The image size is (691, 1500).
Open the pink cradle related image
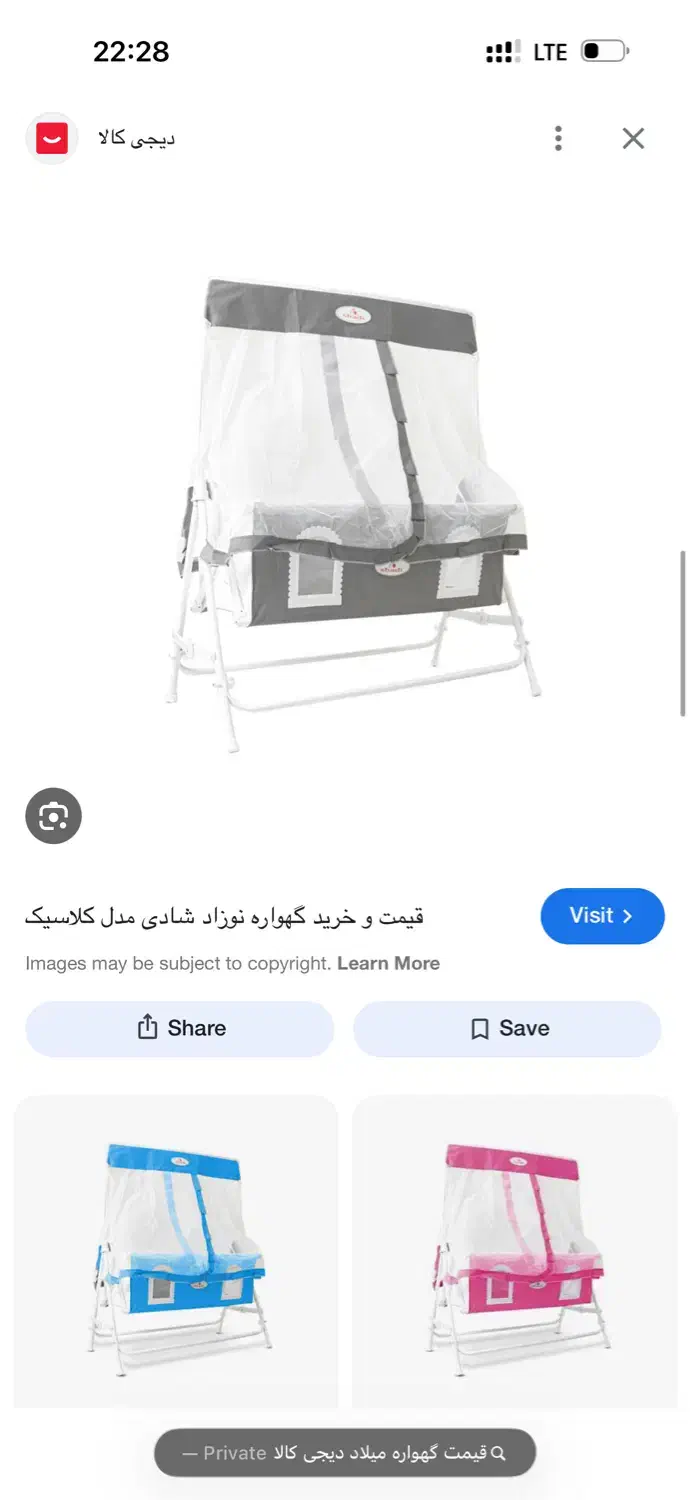(x=514, y=1250)
